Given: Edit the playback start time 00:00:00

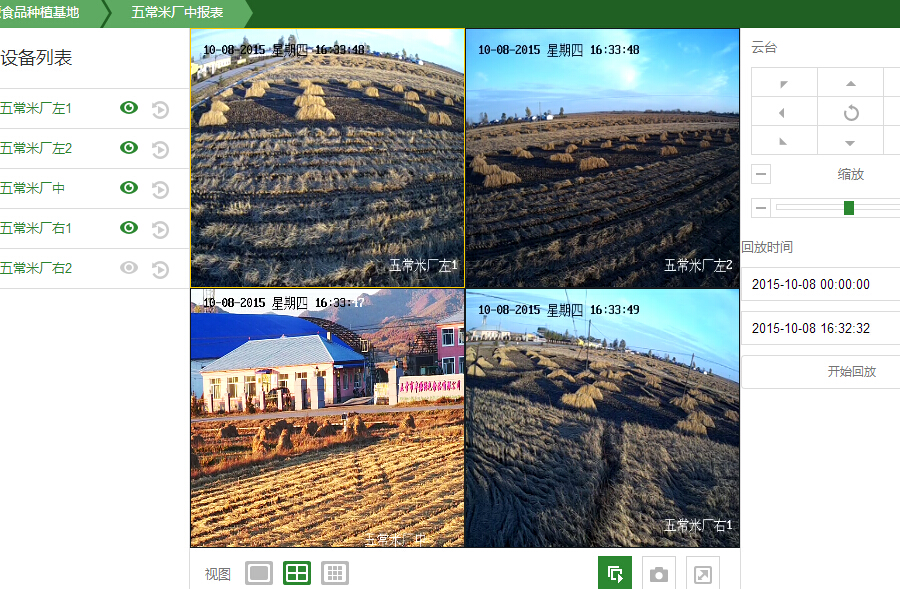Looking at the screenshot, I should point(820,284).
